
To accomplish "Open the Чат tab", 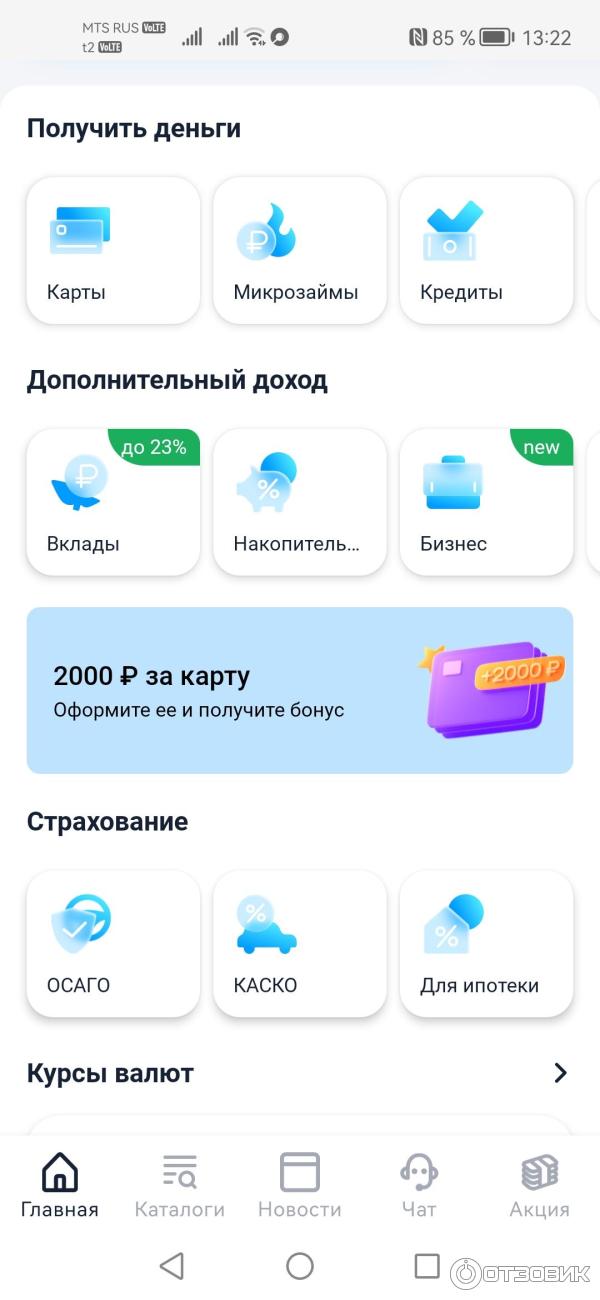I will pos(419,1185).
